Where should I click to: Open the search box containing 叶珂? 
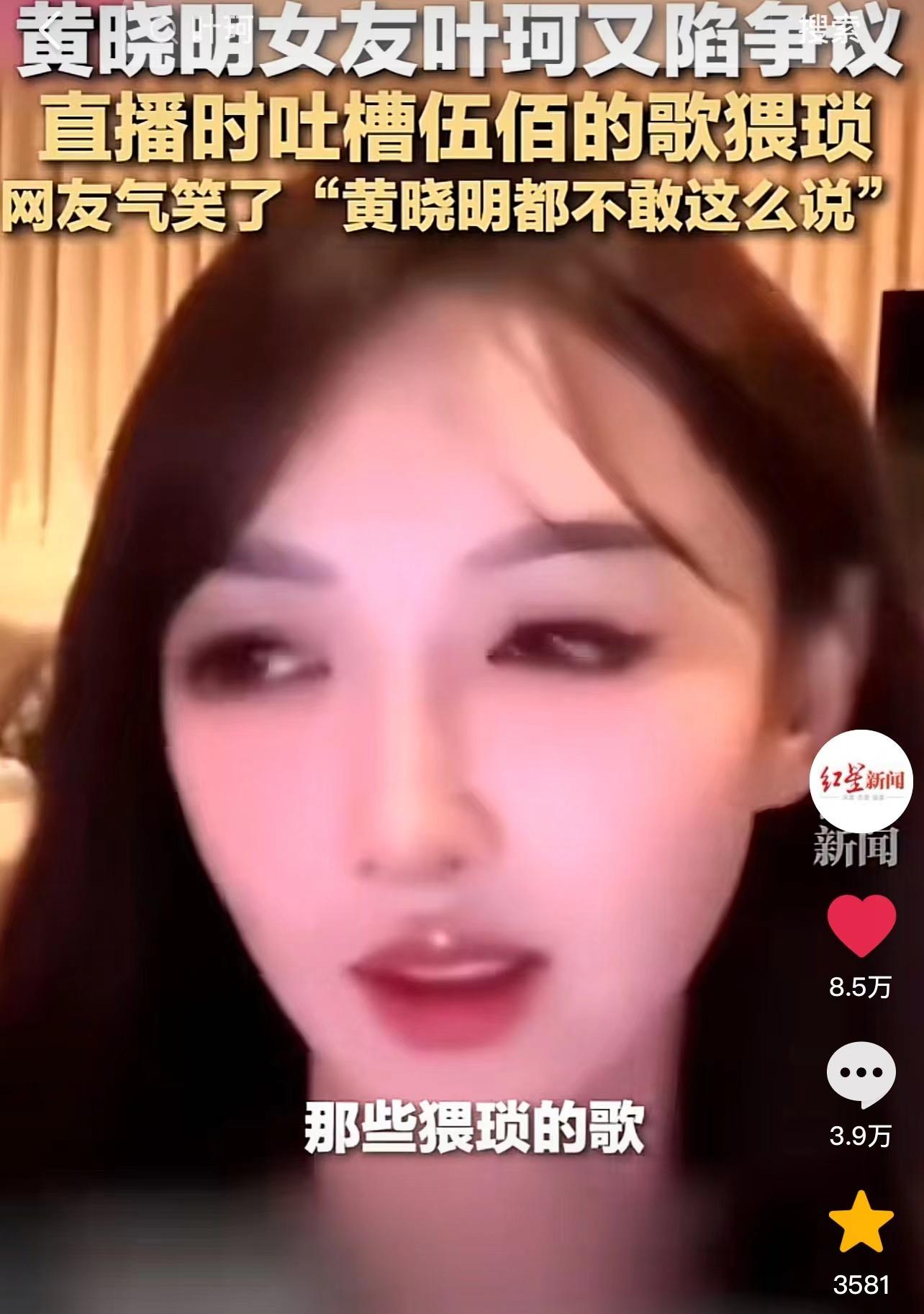pos(432,30)
